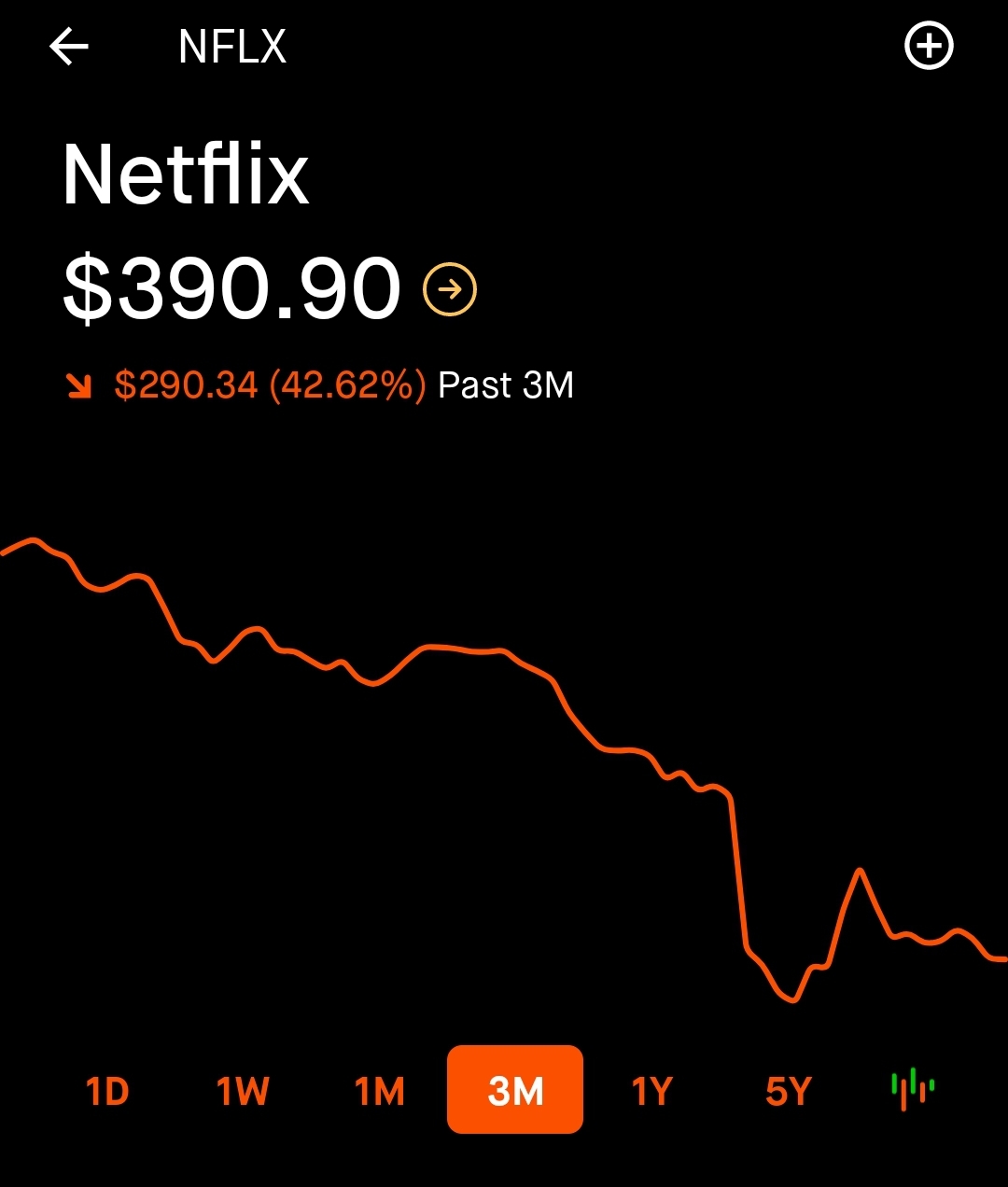Show the 1M chart range
The height and width of the screenshot is (1187, 1008).
click(x=380, y=1090)
